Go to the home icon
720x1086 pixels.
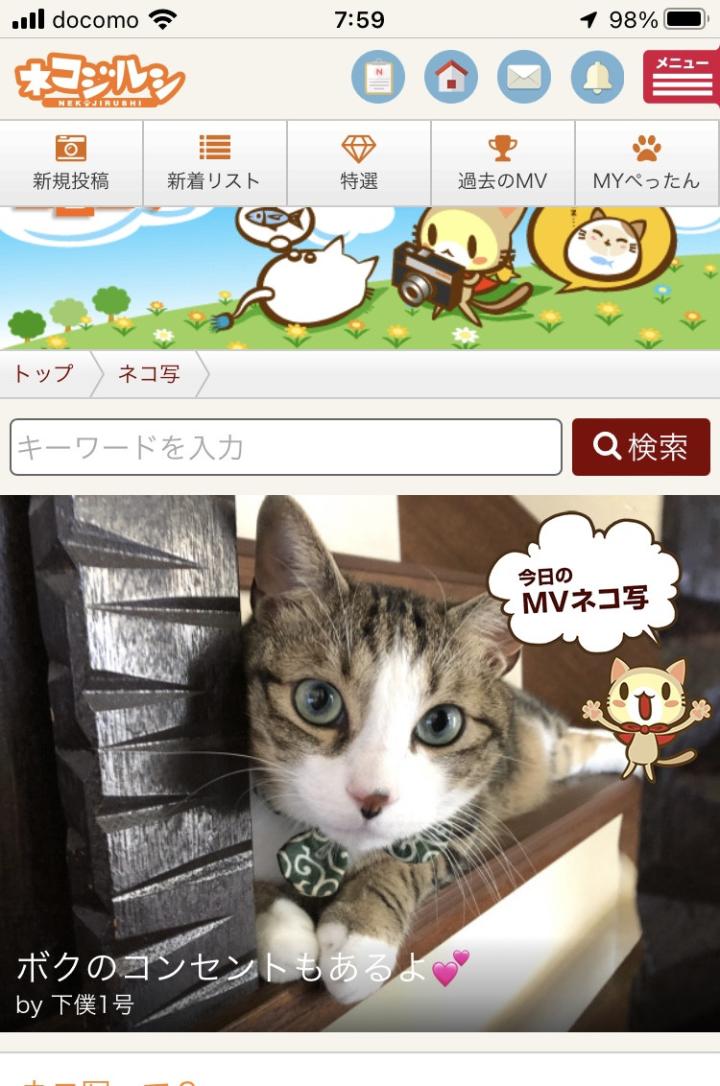tap(451, 78)
